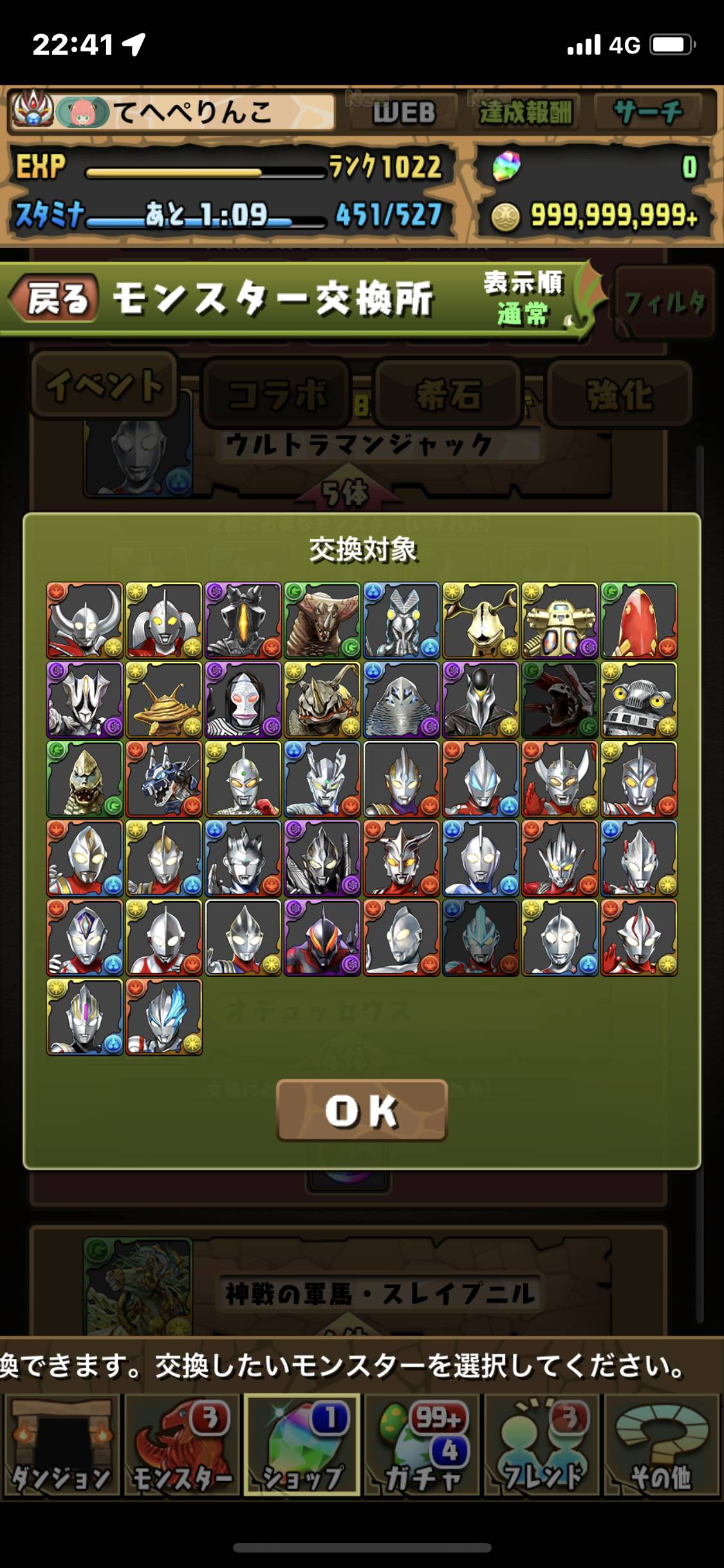The width and height of the screenshot is (724, 1568).
Task: Open the ダンジョン tab
Action: 60,1445
